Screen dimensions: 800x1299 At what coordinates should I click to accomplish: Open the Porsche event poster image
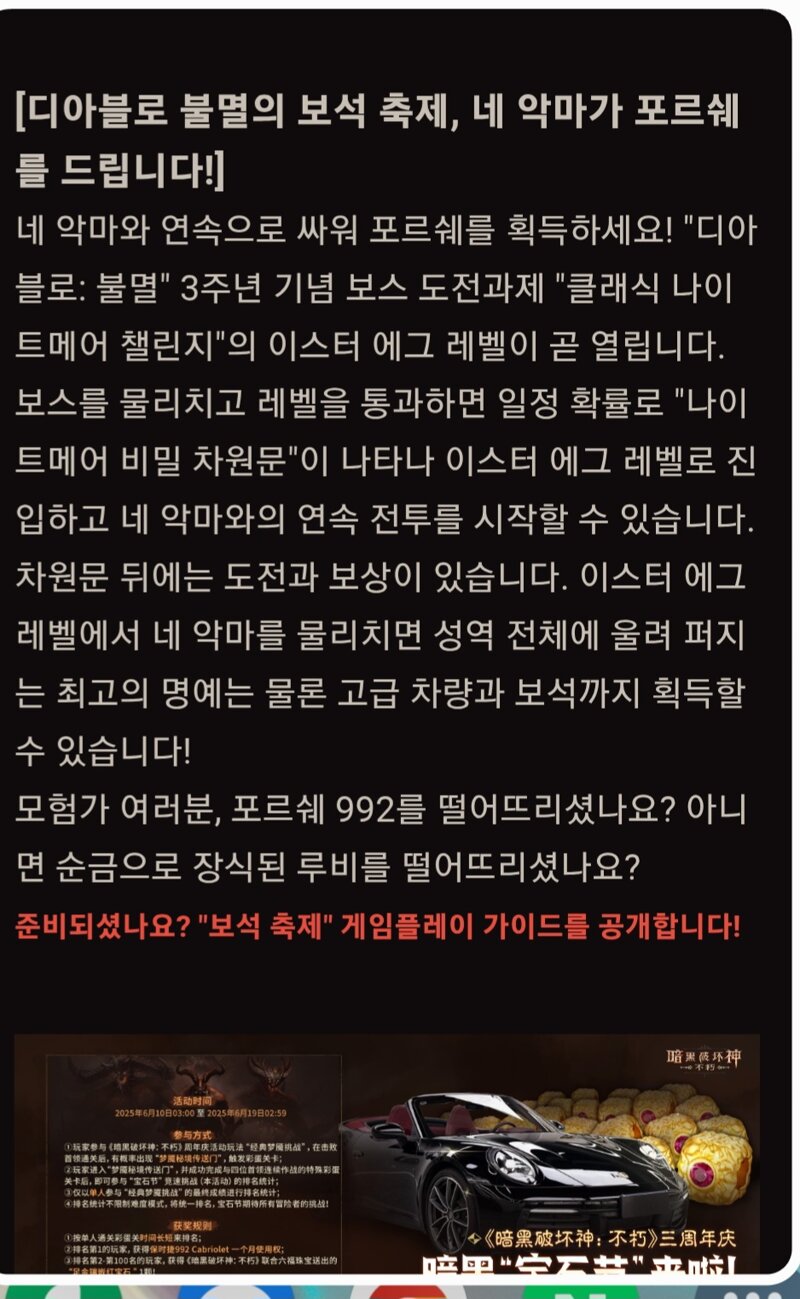pyautogui.click(x=387, y=1153)
